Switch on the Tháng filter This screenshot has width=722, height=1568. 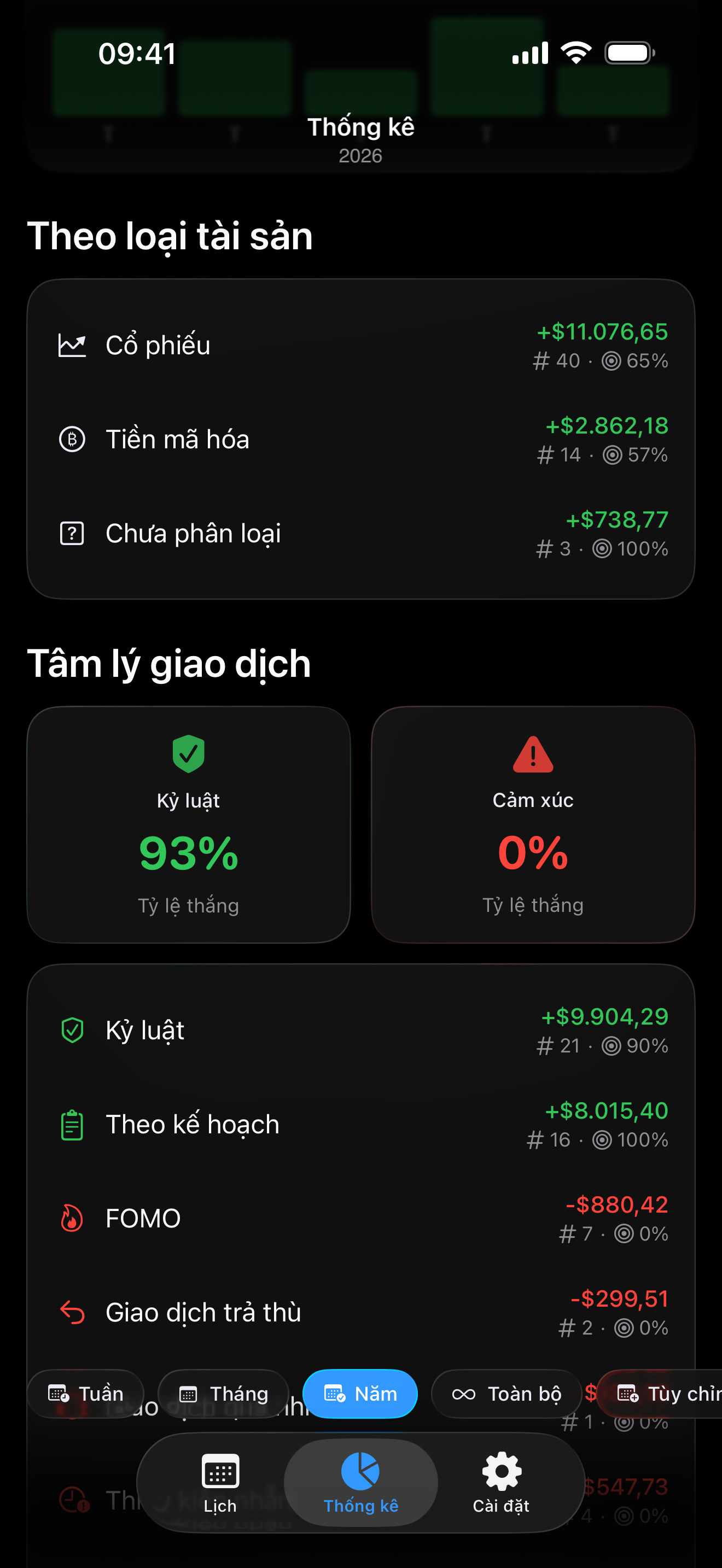pos(224,1394)
